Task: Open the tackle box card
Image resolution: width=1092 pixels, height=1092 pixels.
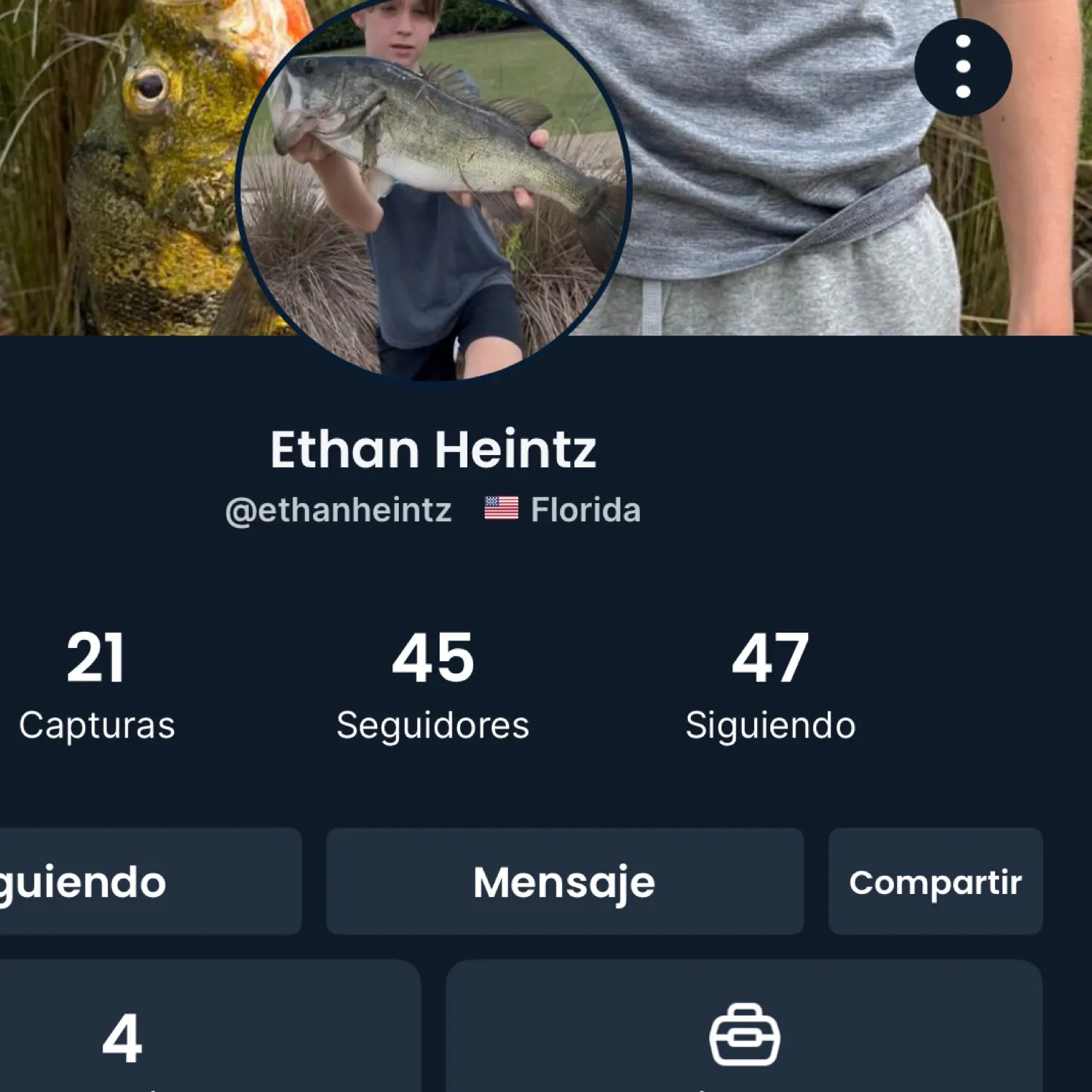Action: [x=744, y=1034]
